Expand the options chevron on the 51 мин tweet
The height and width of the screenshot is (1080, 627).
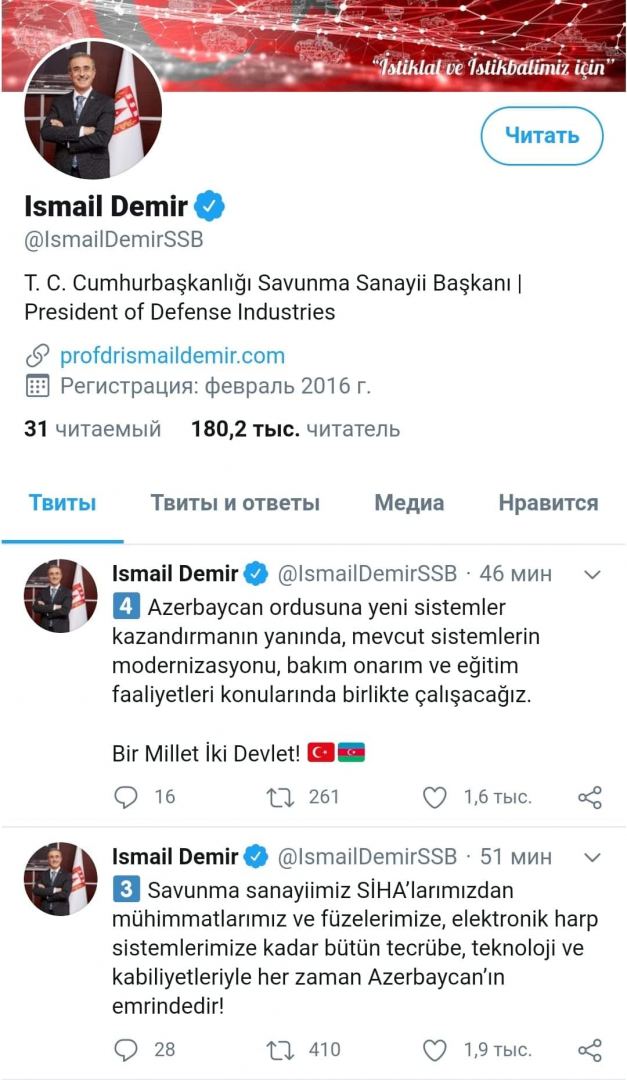(x=591, y=857)
